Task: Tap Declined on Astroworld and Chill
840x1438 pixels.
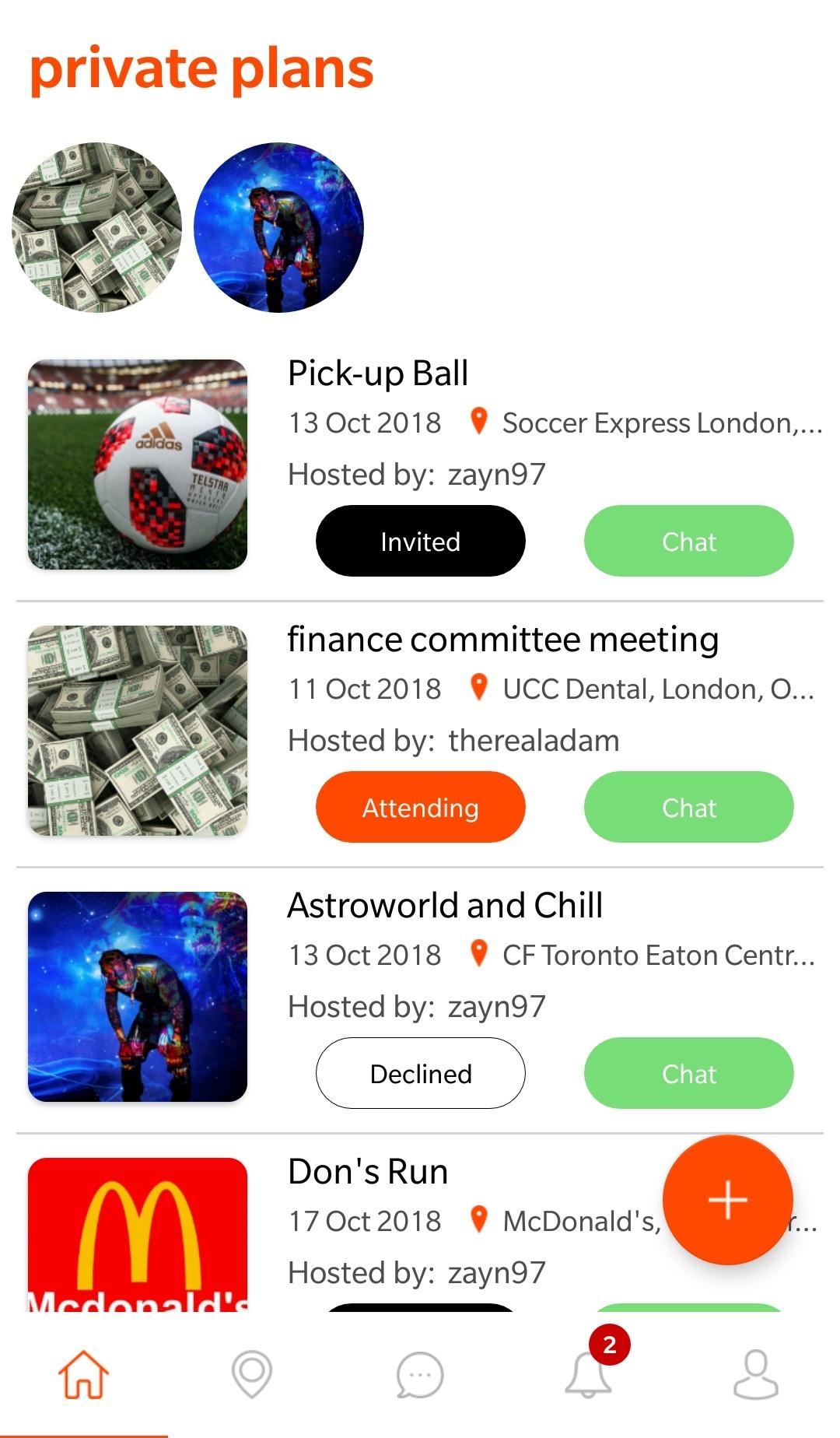Action: (420, 1074)
